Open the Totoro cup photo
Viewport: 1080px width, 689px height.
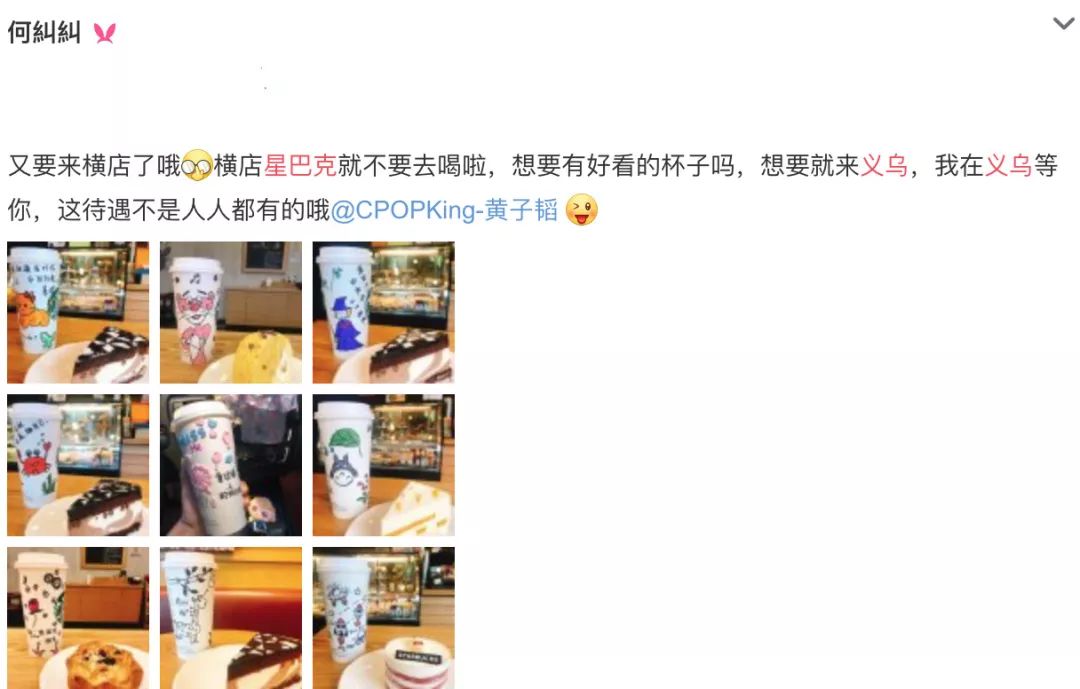(x=383, y=465)
